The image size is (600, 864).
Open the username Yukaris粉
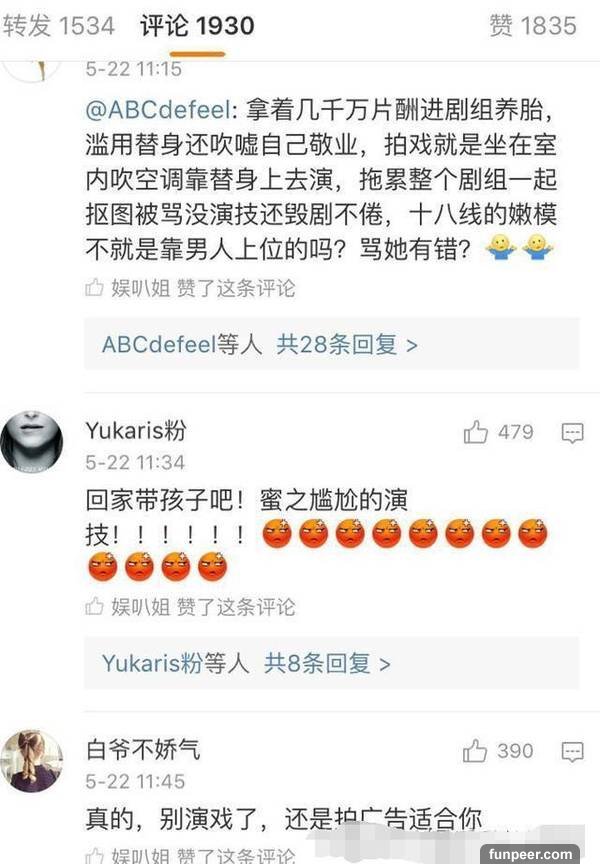click(135, 430)
